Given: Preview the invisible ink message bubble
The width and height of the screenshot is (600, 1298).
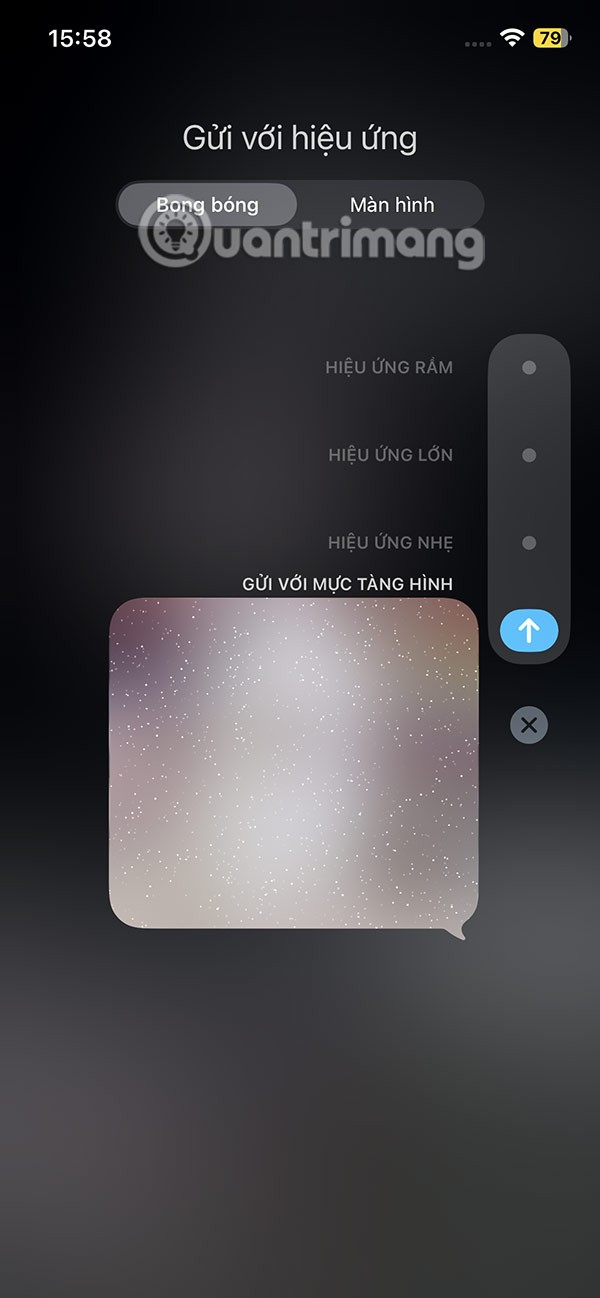Looking at the screenshot, I should (x=293, y=762).
